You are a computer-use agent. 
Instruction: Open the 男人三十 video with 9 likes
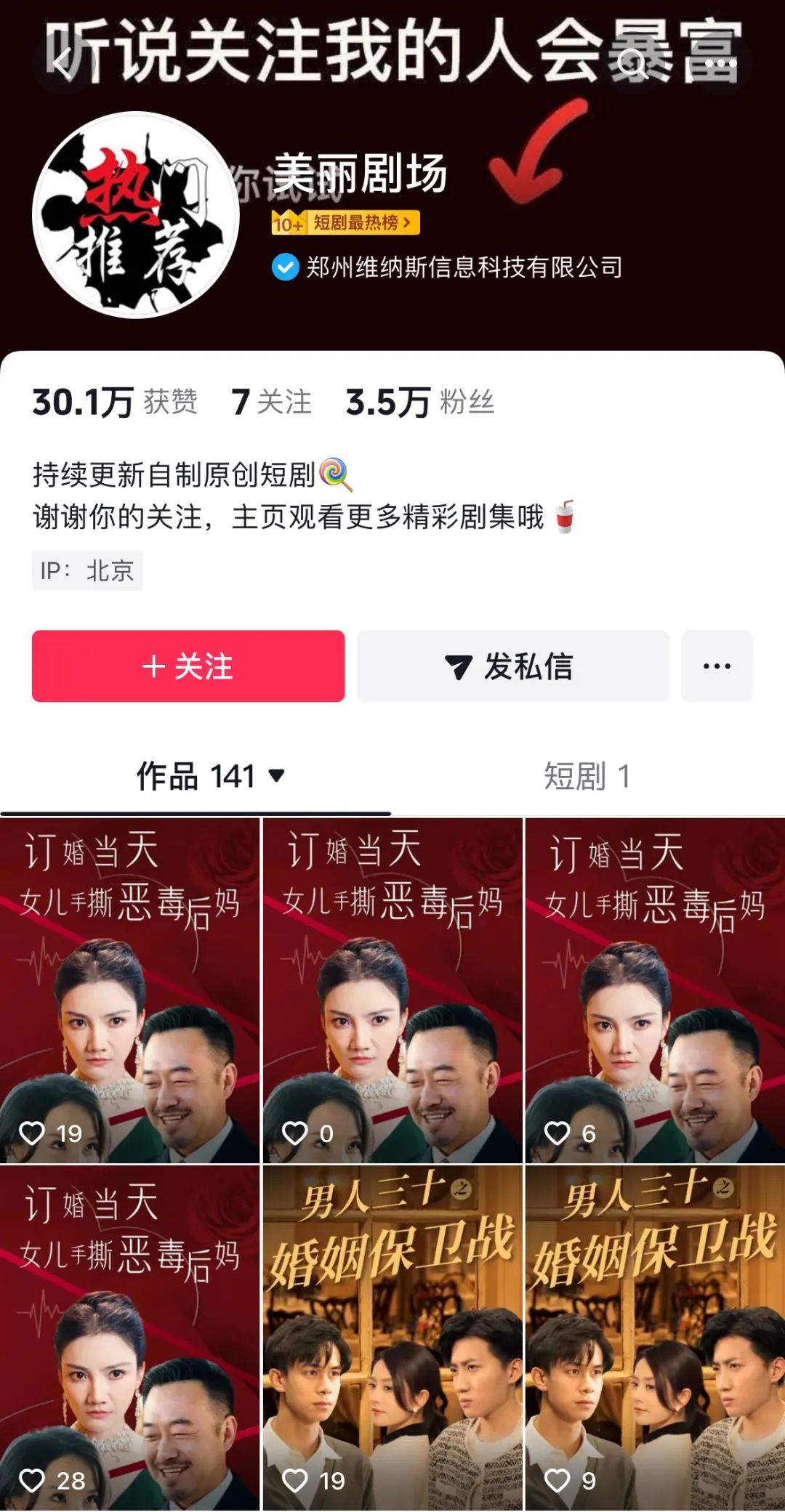click(655, 1337)
